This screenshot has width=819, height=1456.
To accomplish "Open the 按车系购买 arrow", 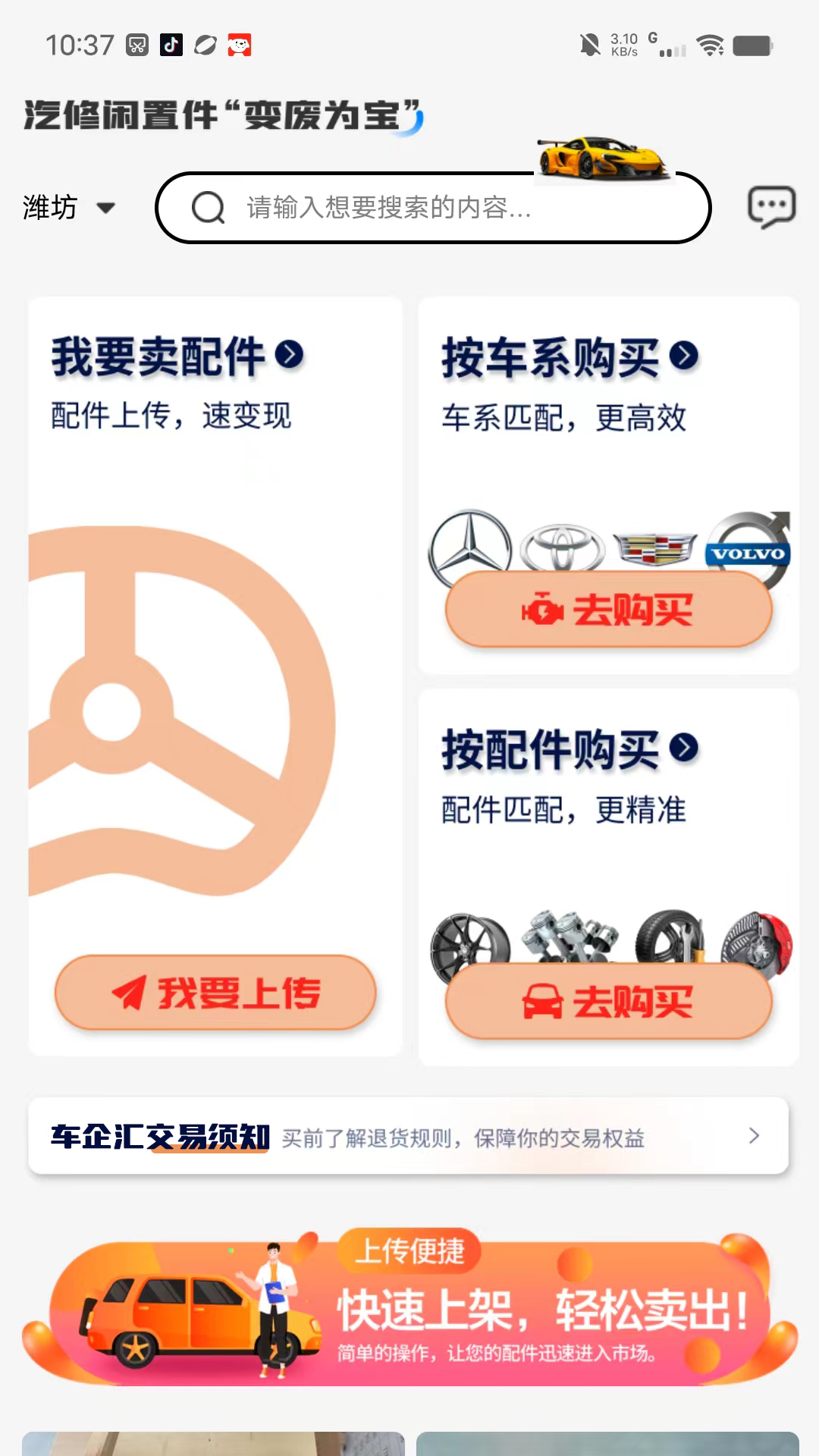I will pos(684,356).
